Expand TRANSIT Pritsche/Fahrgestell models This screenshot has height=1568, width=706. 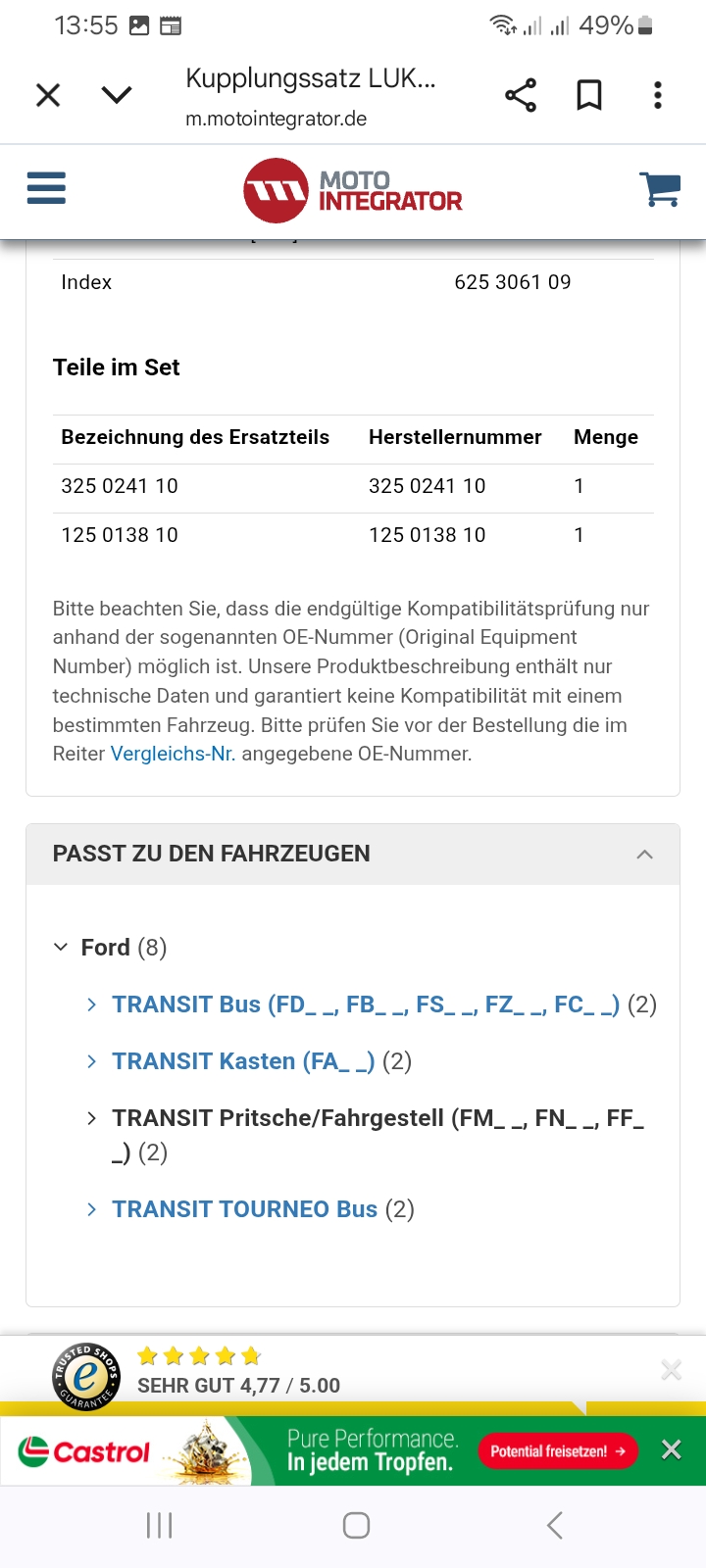(x=377, y=1118)
